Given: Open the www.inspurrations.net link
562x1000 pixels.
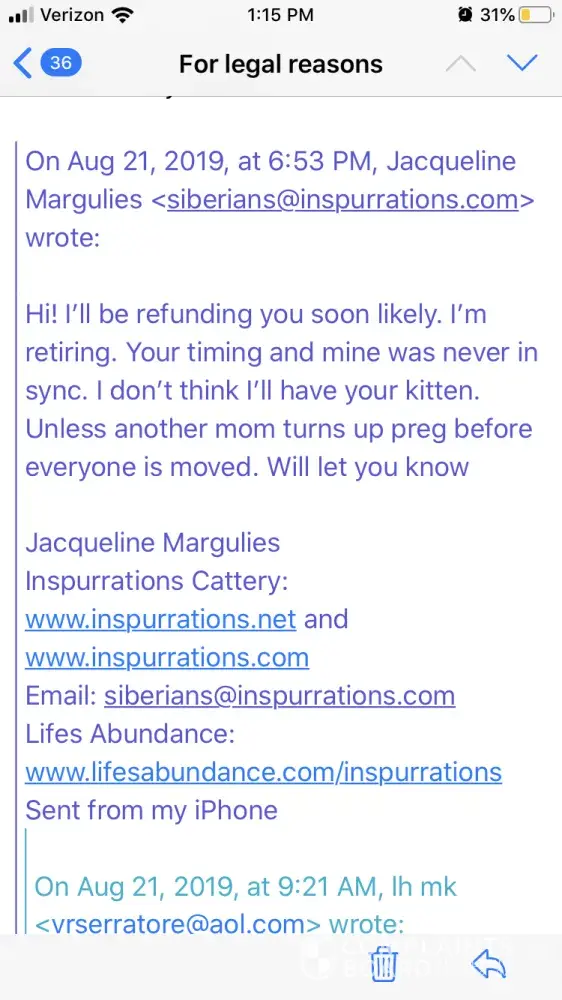Looking at the screenshot, I should [x=161, y=619].
